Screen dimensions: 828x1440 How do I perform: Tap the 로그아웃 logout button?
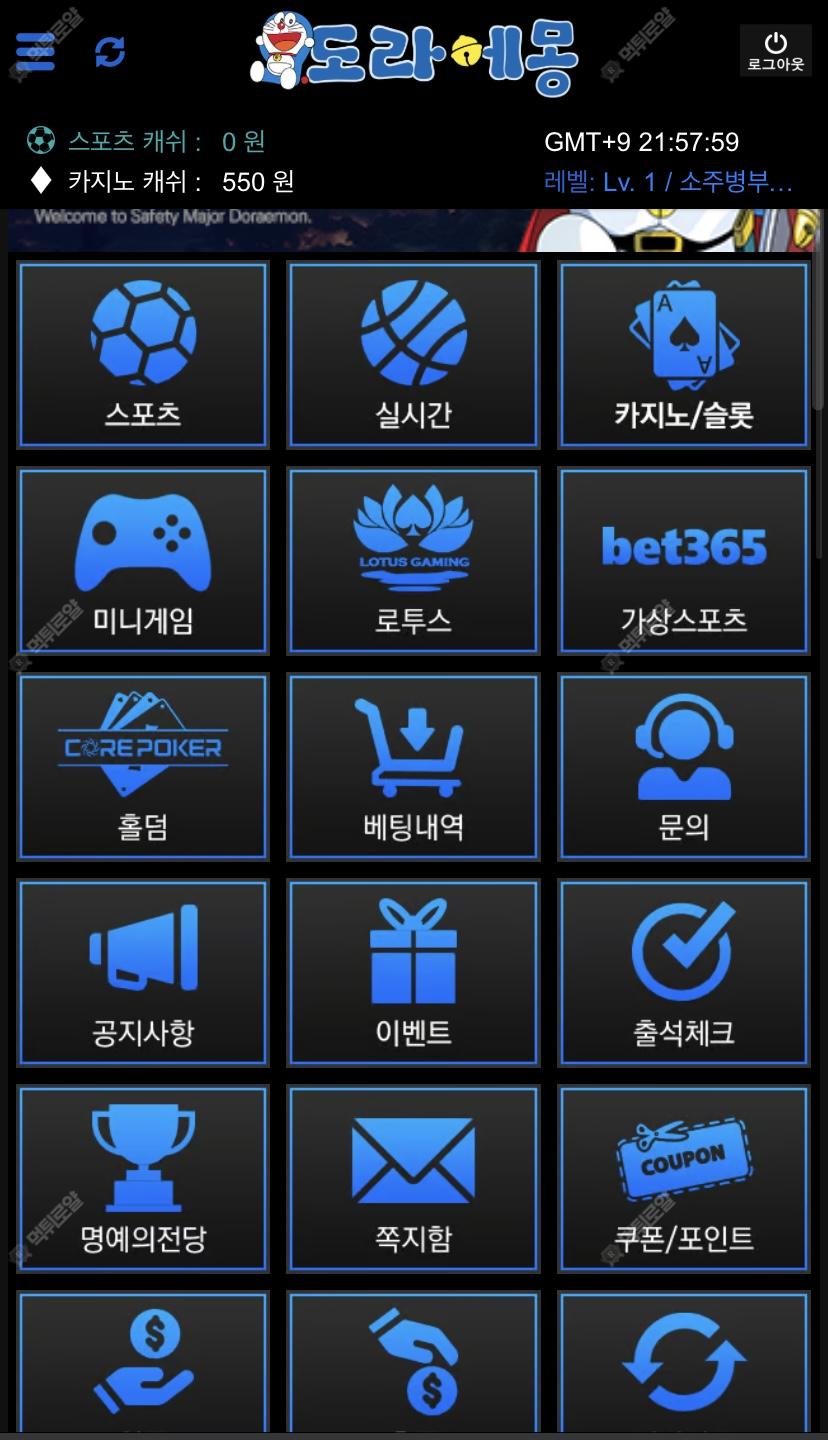775,51
